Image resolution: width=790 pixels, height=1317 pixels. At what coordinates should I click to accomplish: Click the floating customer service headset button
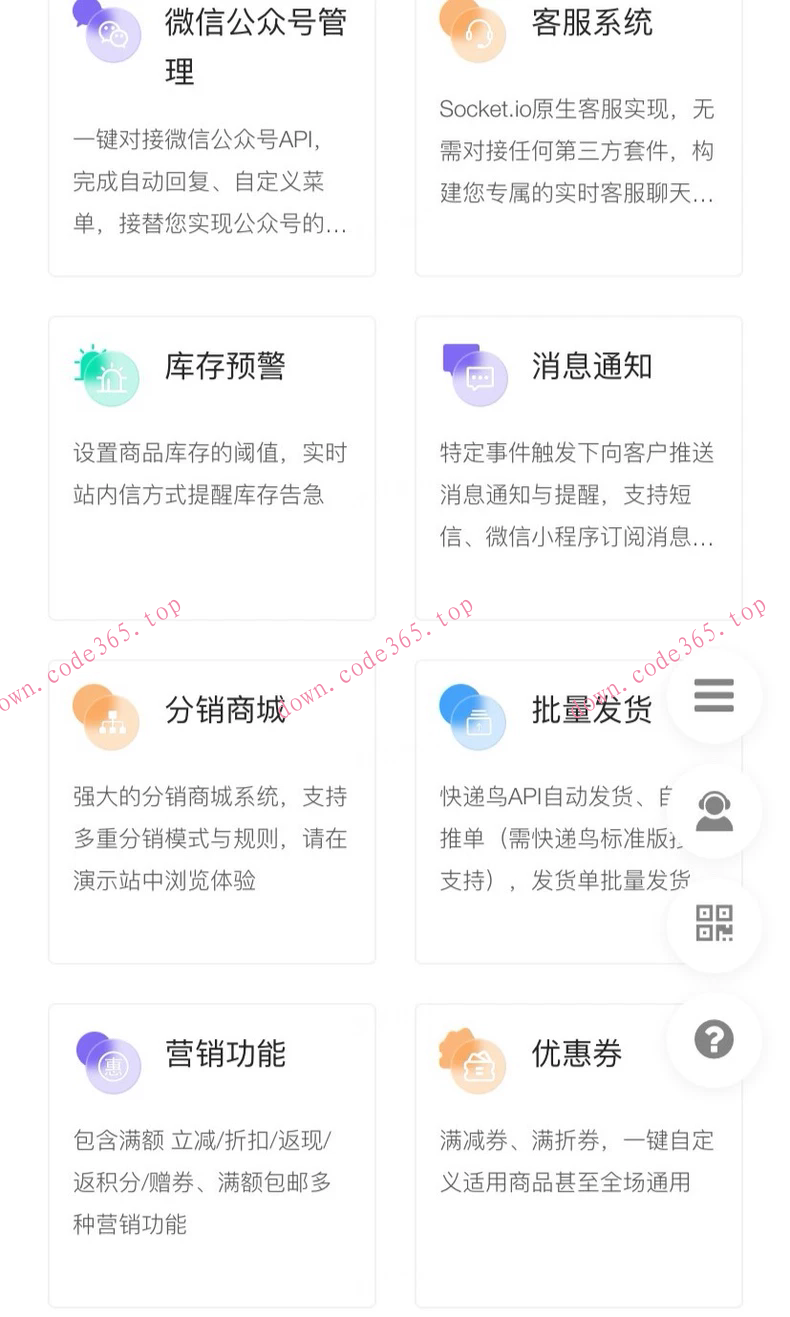pyautogui.click(x=714, y=811)
